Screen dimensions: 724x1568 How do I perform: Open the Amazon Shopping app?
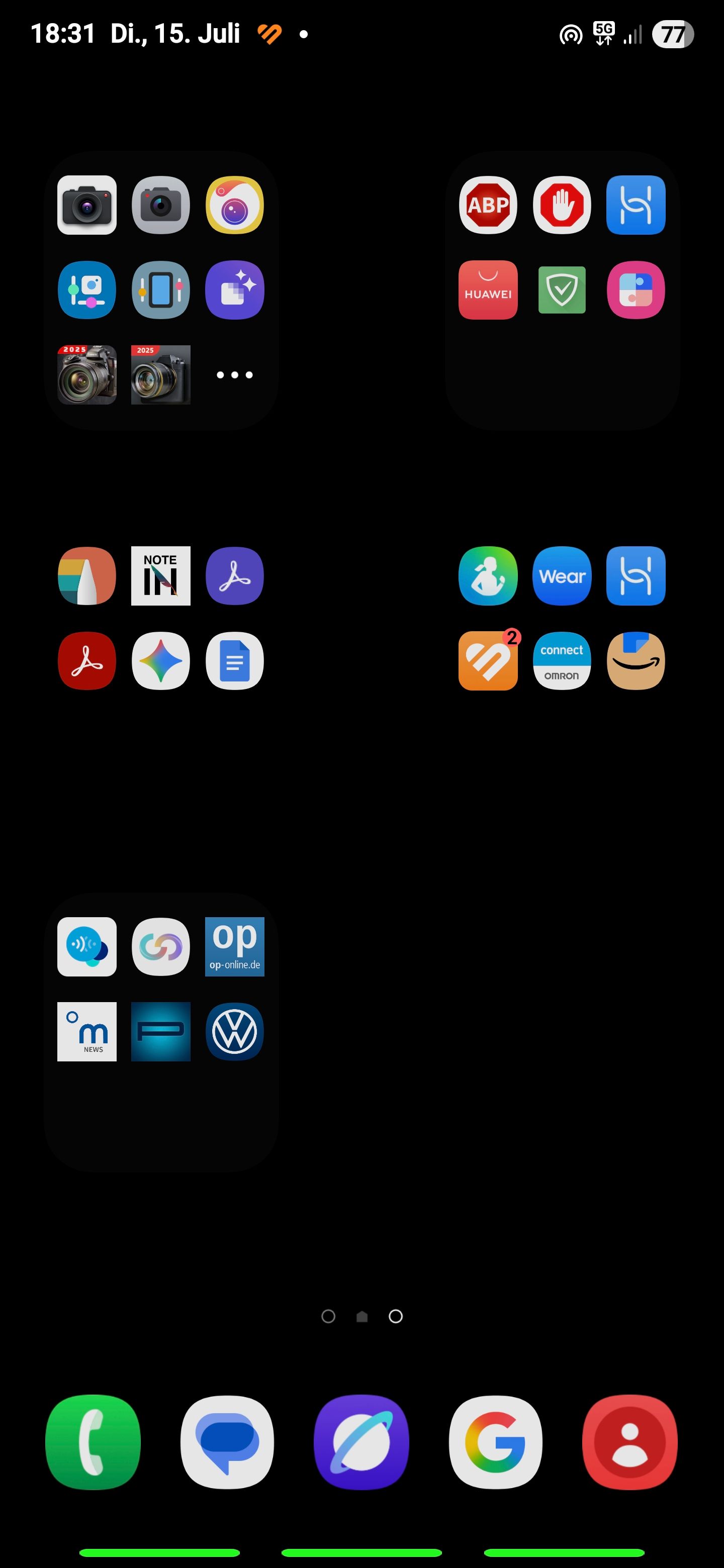635,661
